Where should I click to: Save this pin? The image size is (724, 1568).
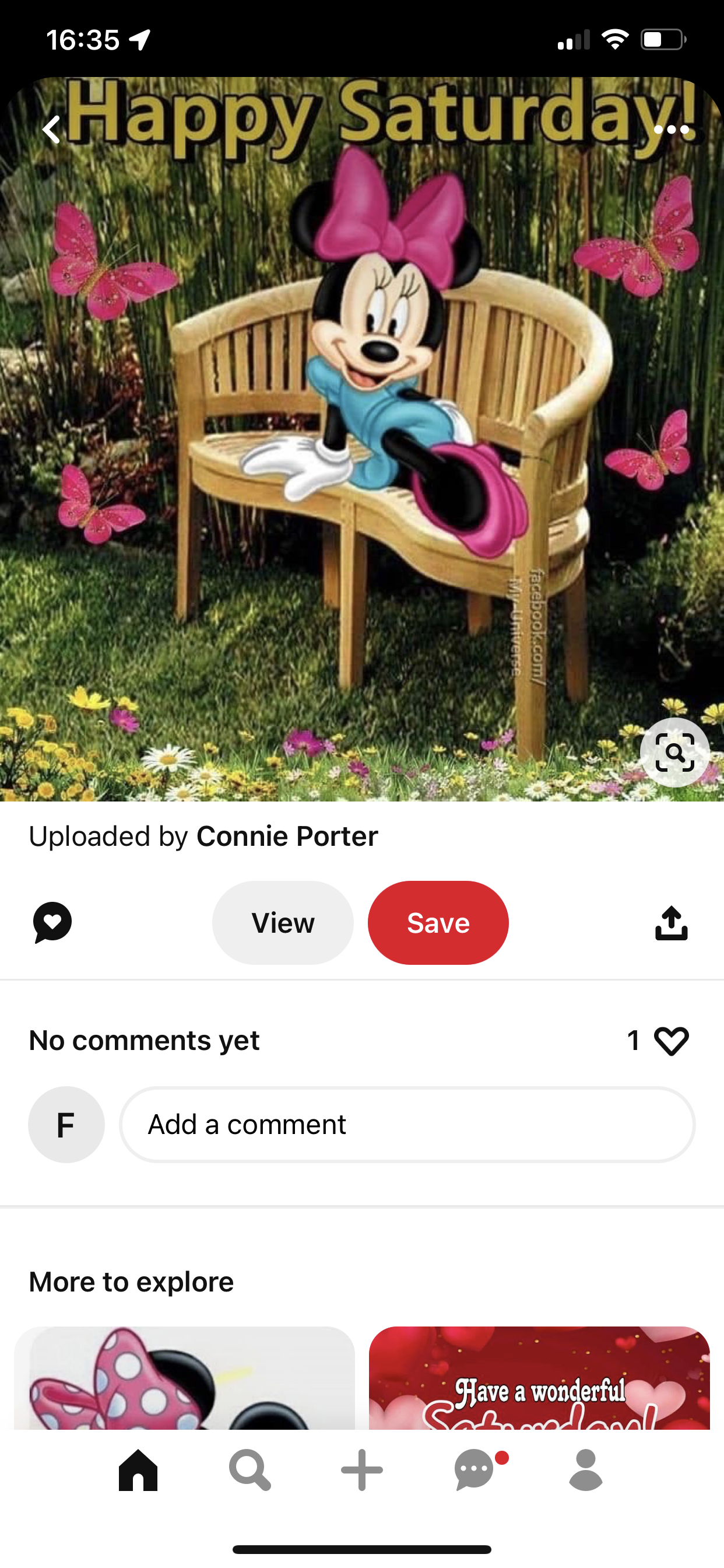pyautogui.click(x=438, y=923)
